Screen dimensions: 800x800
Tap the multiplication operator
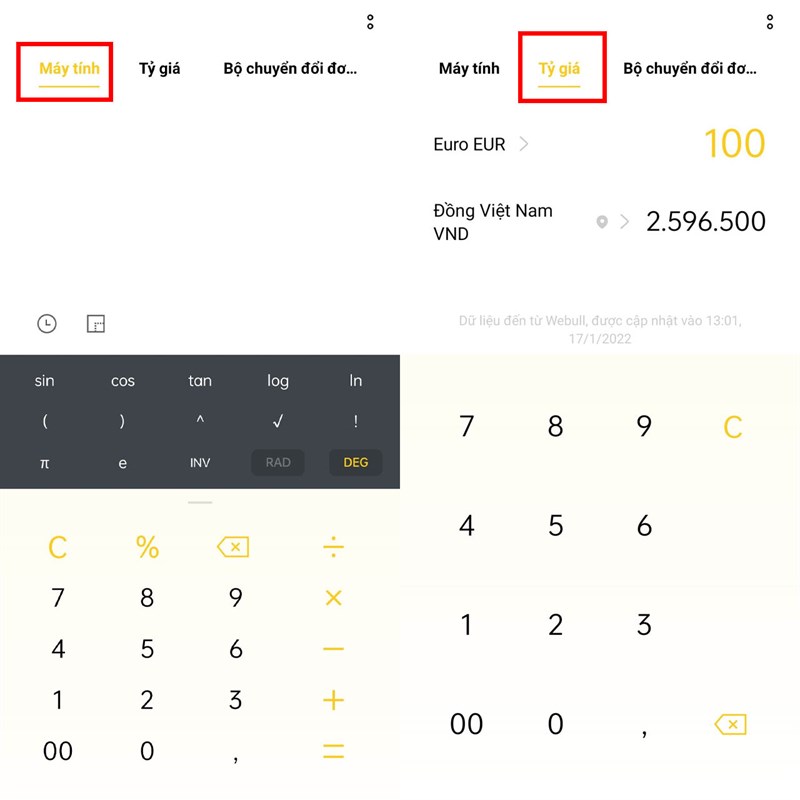tap(333, 598)
